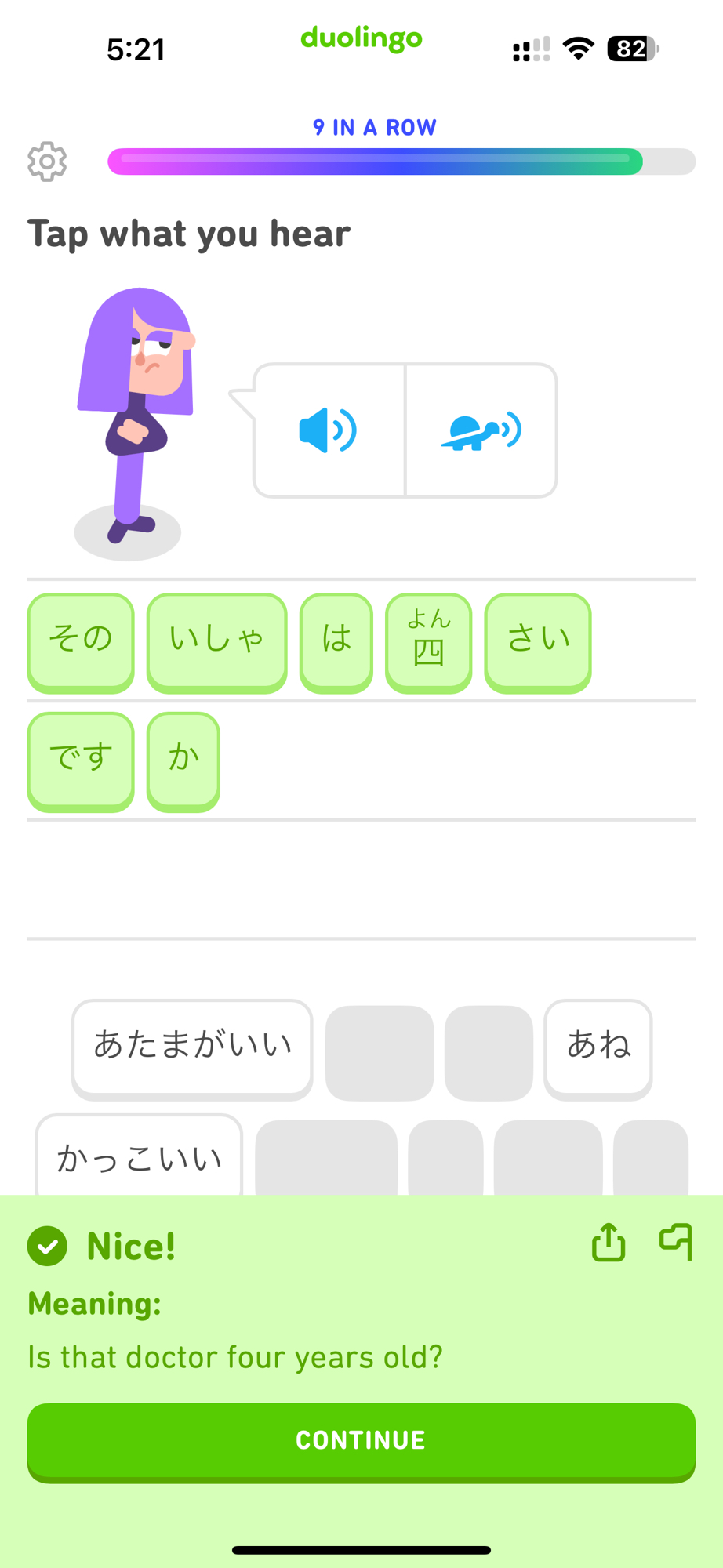Tap the その word tile
The width and height of the screenshot is (723, 1568).
coord(81,640)
